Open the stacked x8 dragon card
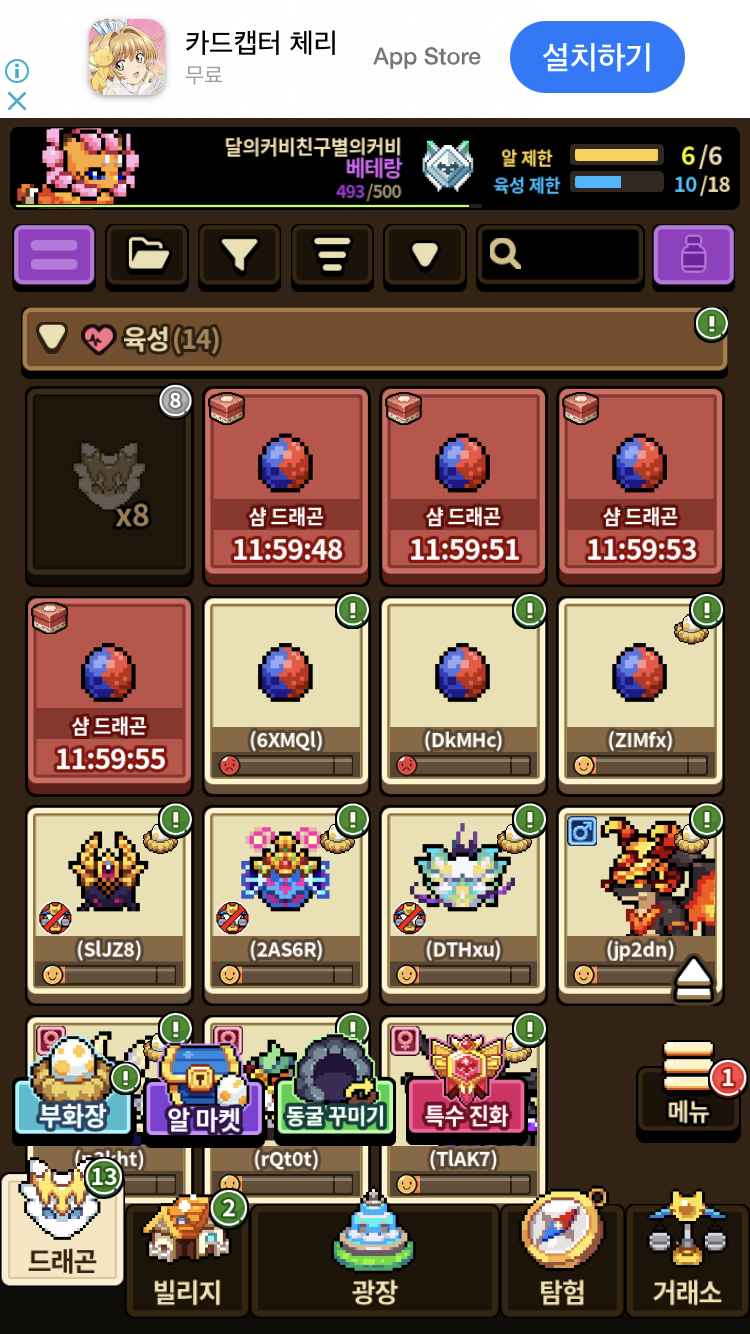750x1334 pixels. tap(108, 485)
